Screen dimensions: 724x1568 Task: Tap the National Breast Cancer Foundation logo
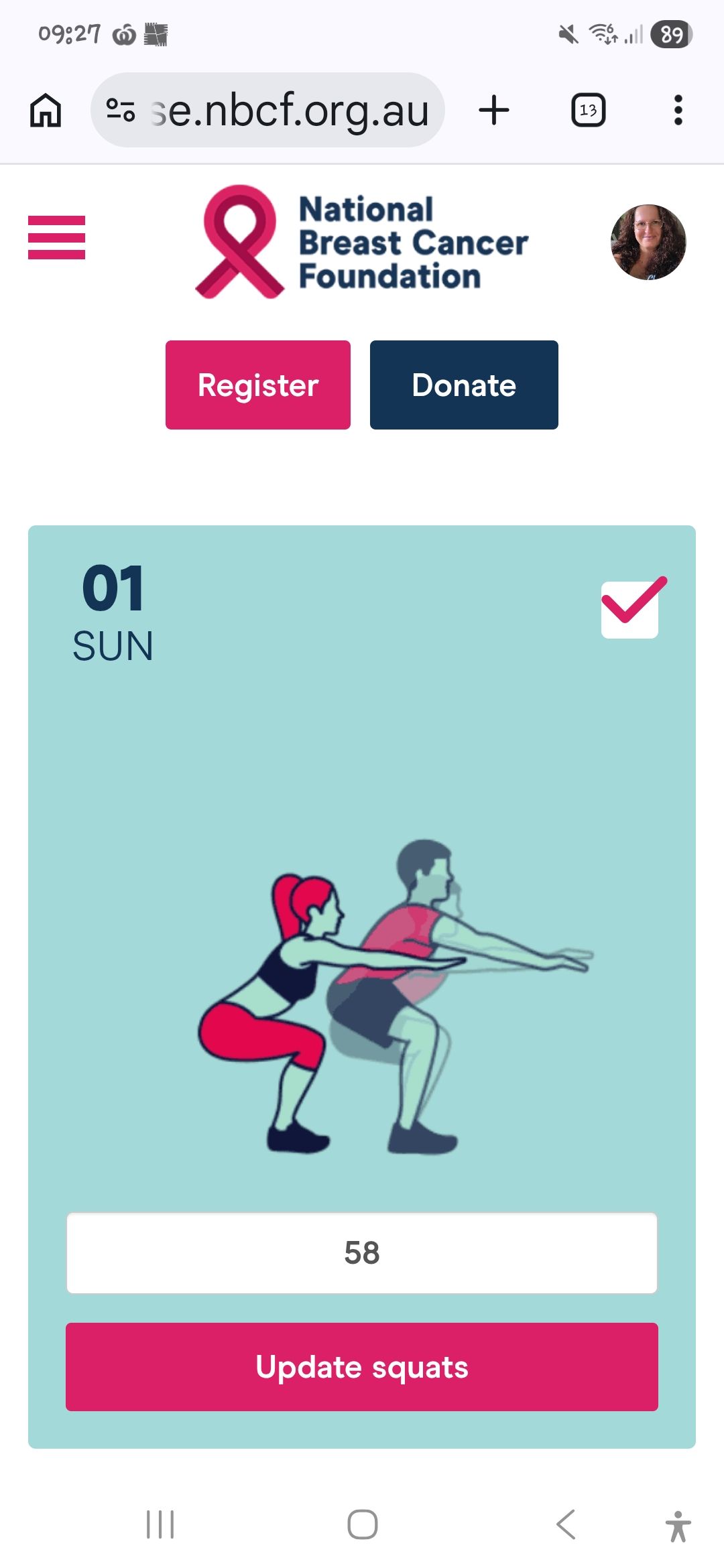[x=362, y=242]
